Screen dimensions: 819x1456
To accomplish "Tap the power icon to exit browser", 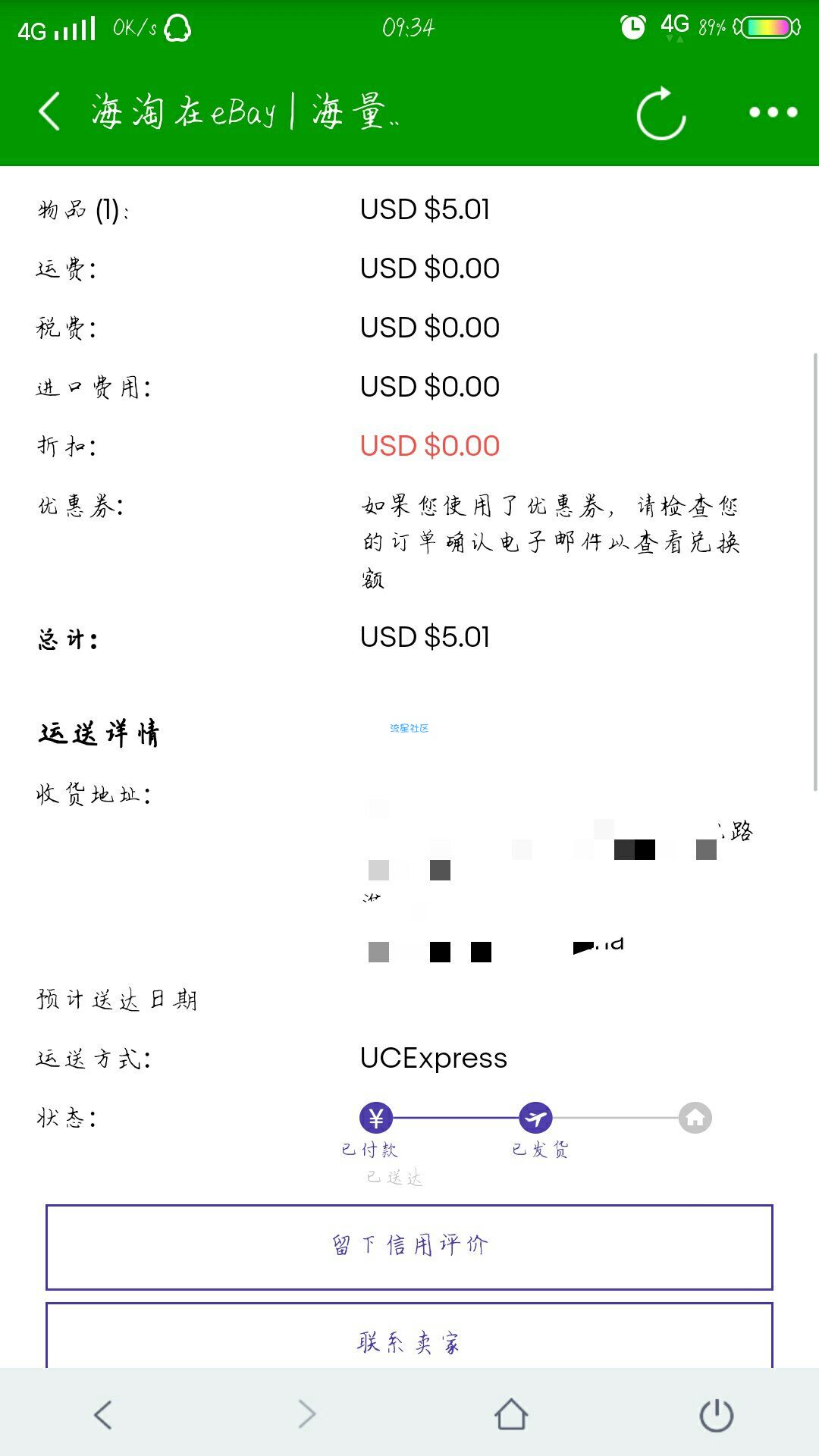I will click(x=716, y=1415).
